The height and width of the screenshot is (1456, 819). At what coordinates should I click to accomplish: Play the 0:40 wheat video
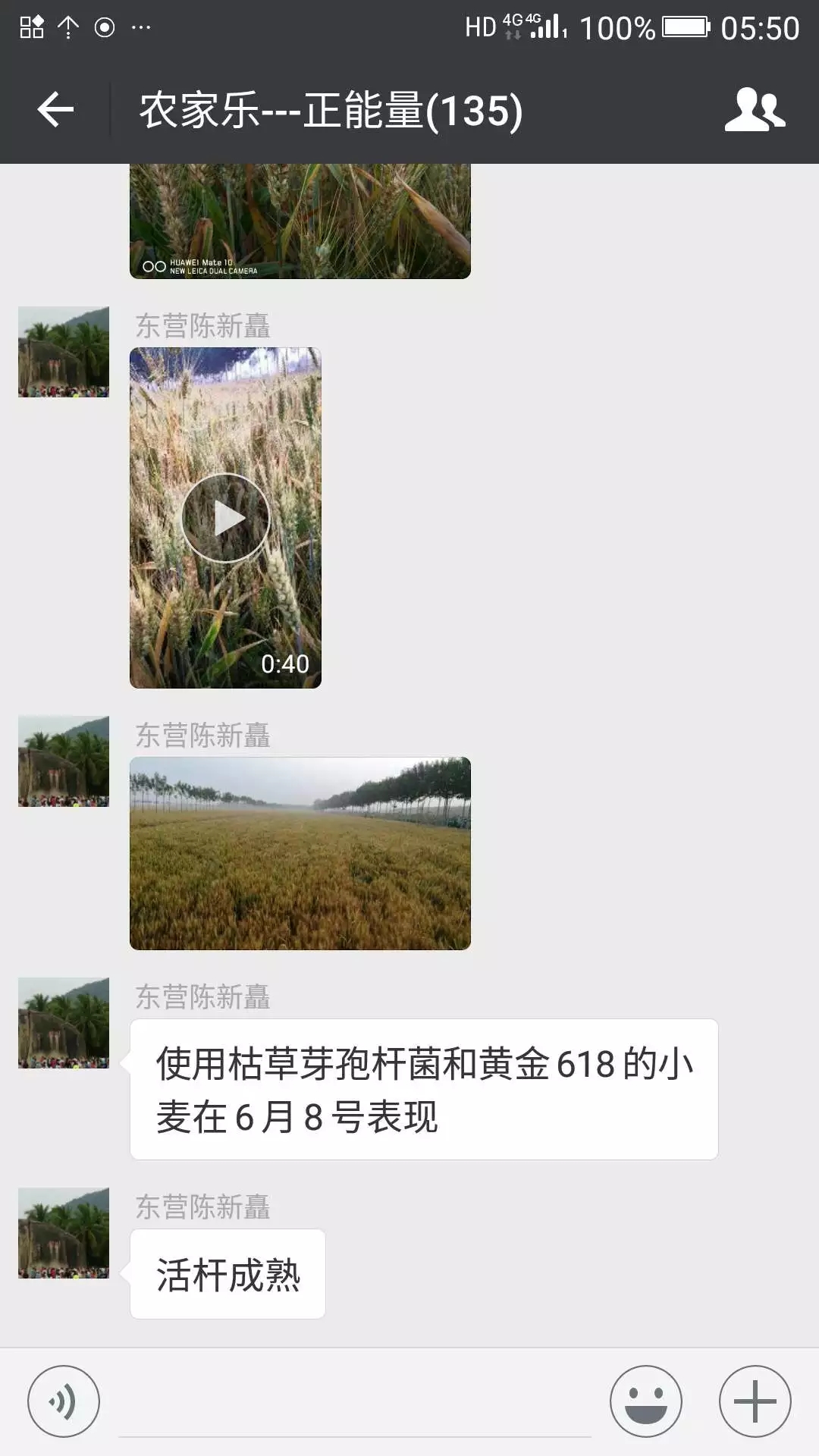coord(225,518)
